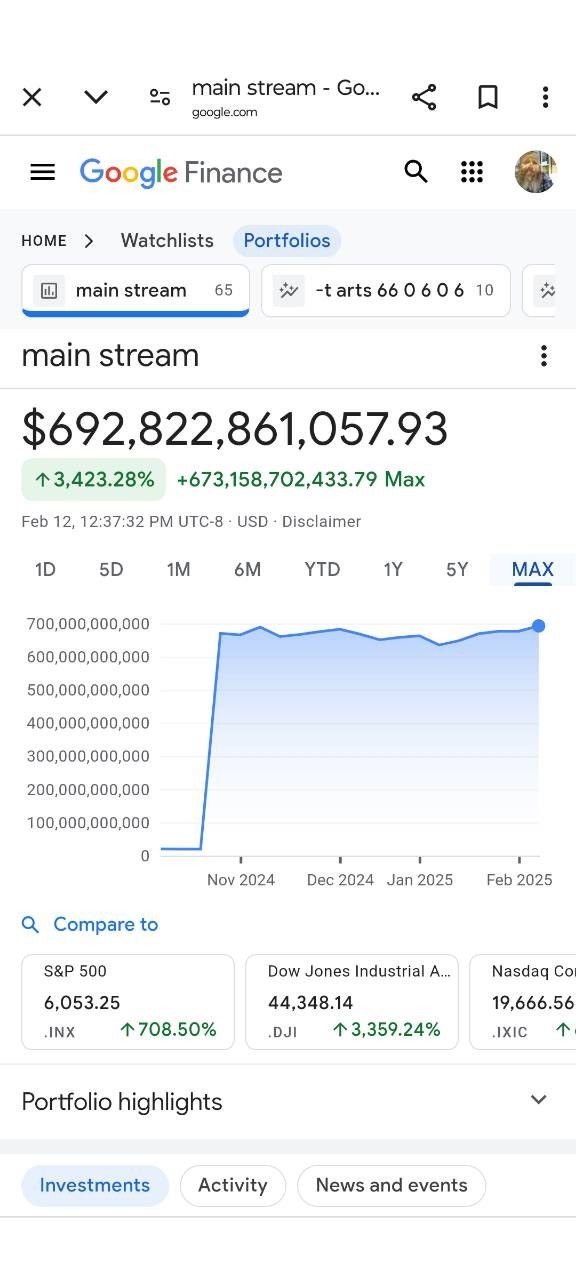Select the 5Y chart range

click(457, 569)
